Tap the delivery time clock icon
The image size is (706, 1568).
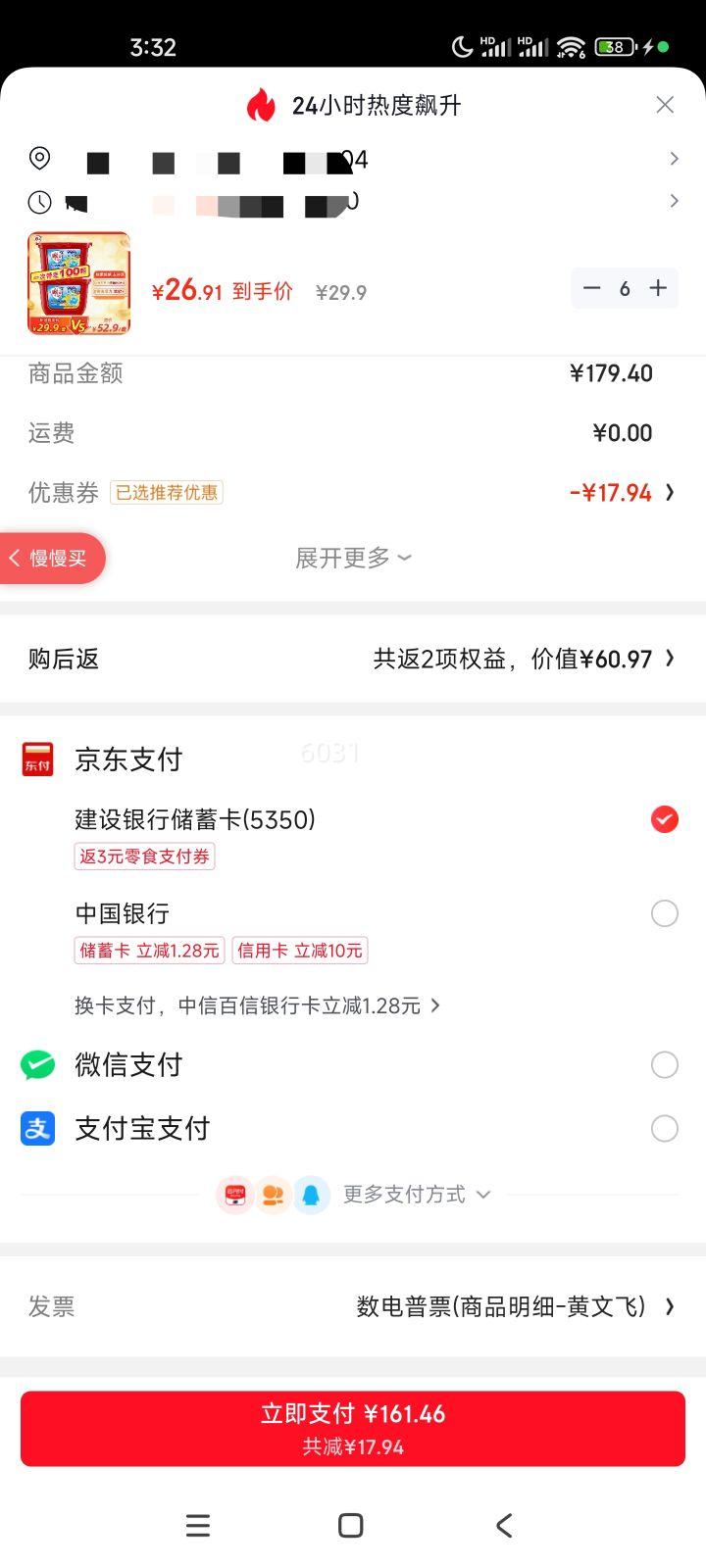pos(39,201)
